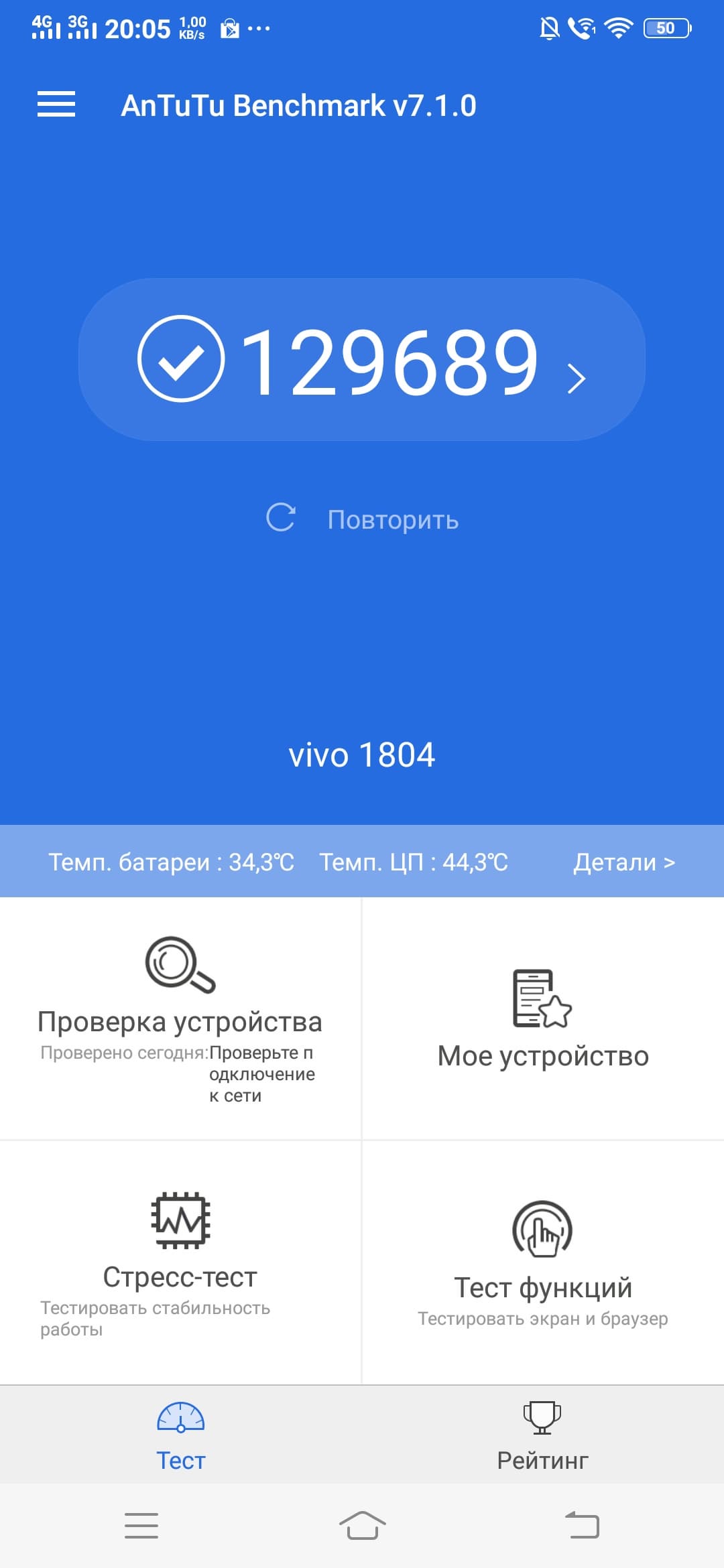Tap the system back button

[582, 1526]
